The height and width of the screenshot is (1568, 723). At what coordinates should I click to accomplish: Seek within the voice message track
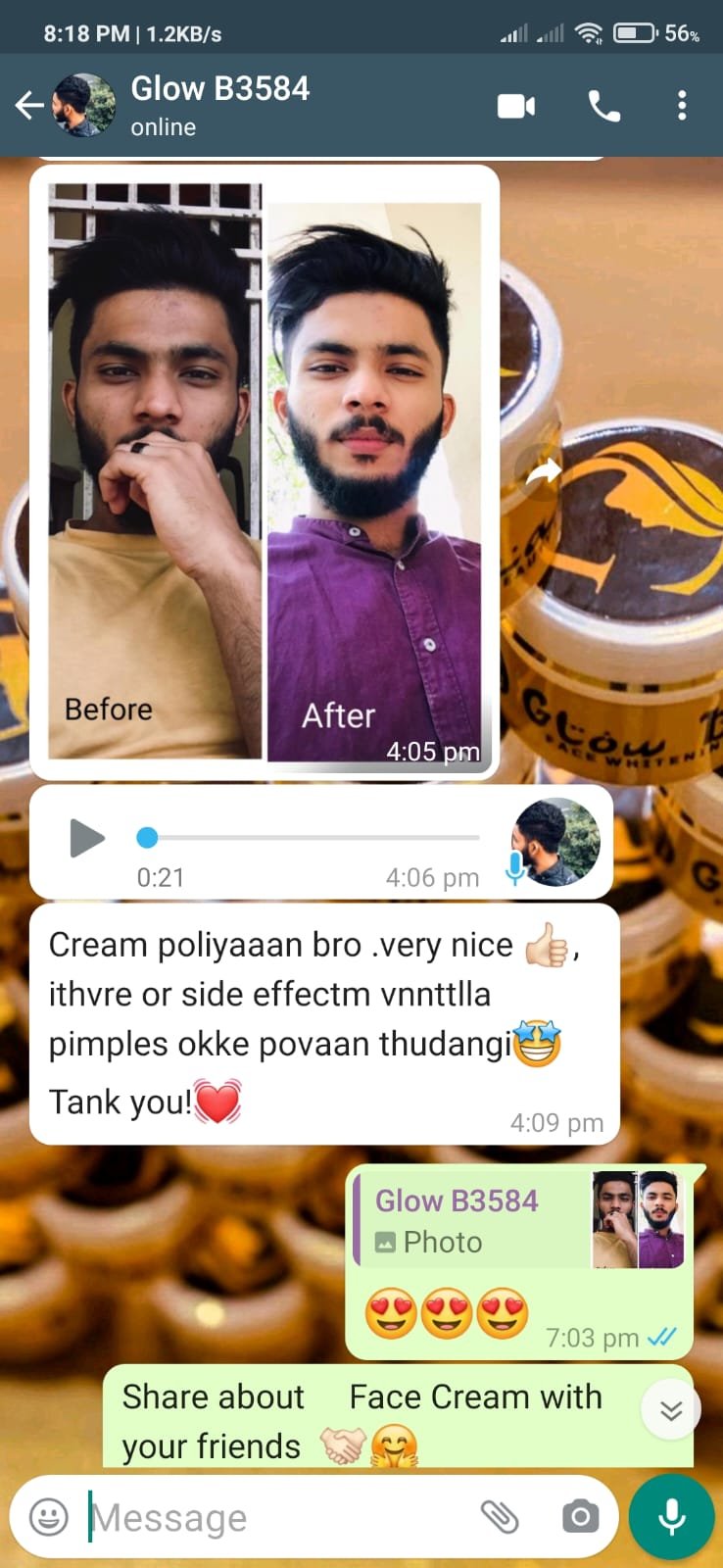pos(313,838)
